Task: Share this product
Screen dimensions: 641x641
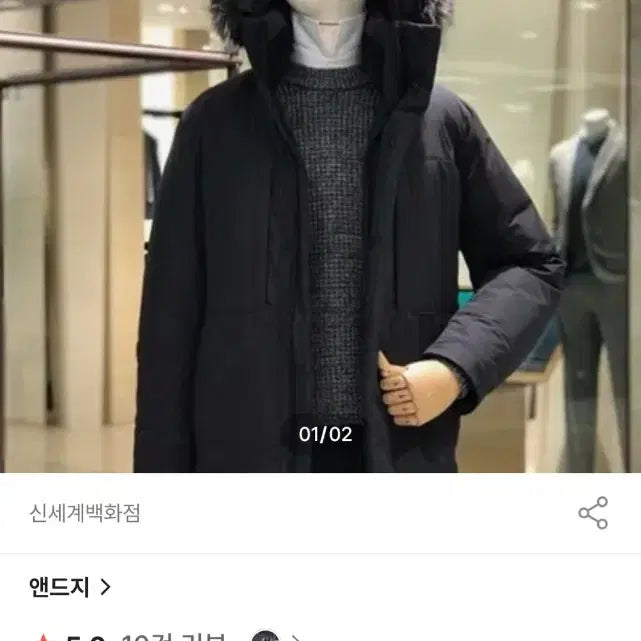Action: click(593, 513)
